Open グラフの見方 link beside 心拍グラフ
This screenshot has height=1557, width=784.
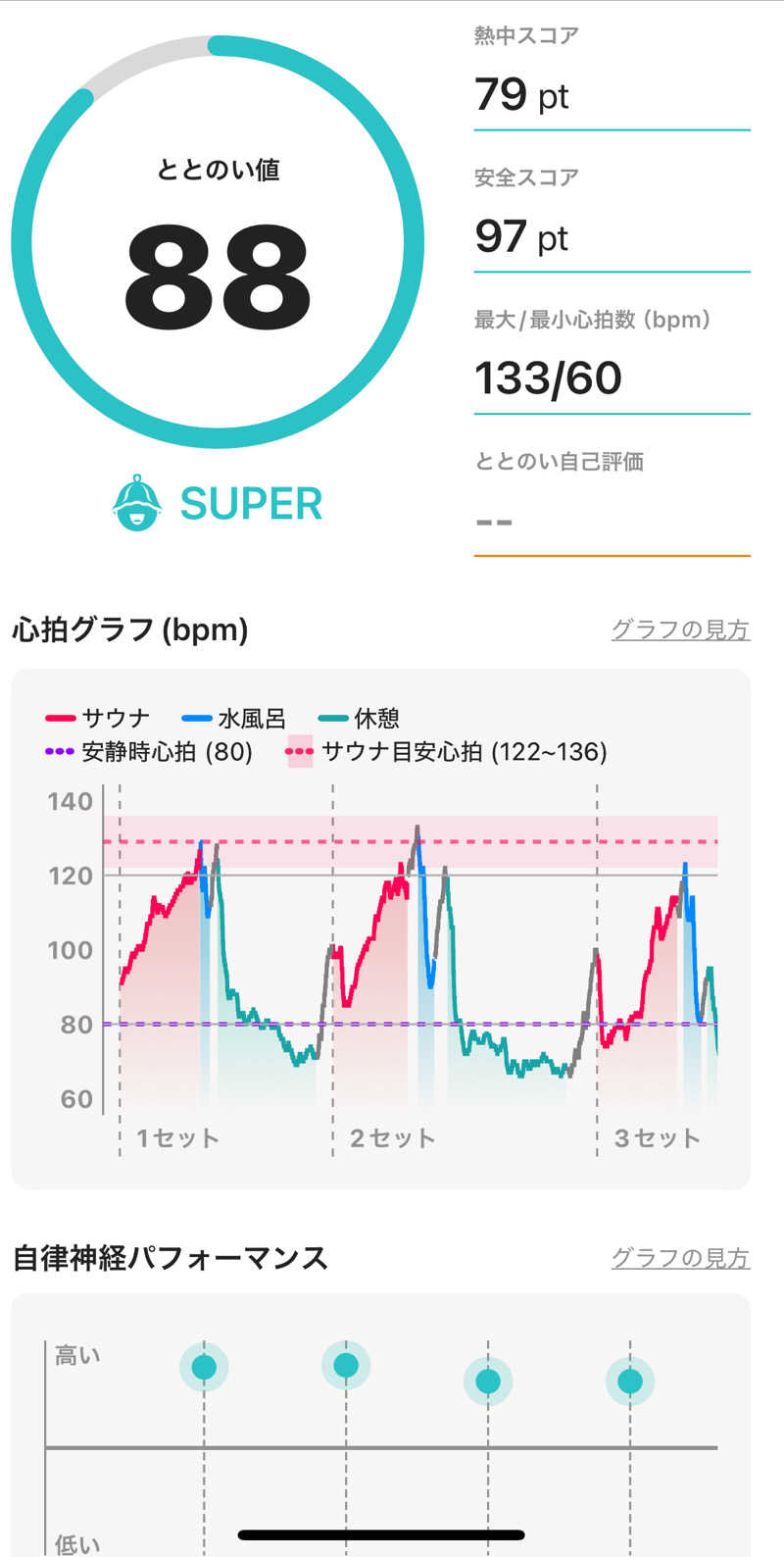point(680,629)
